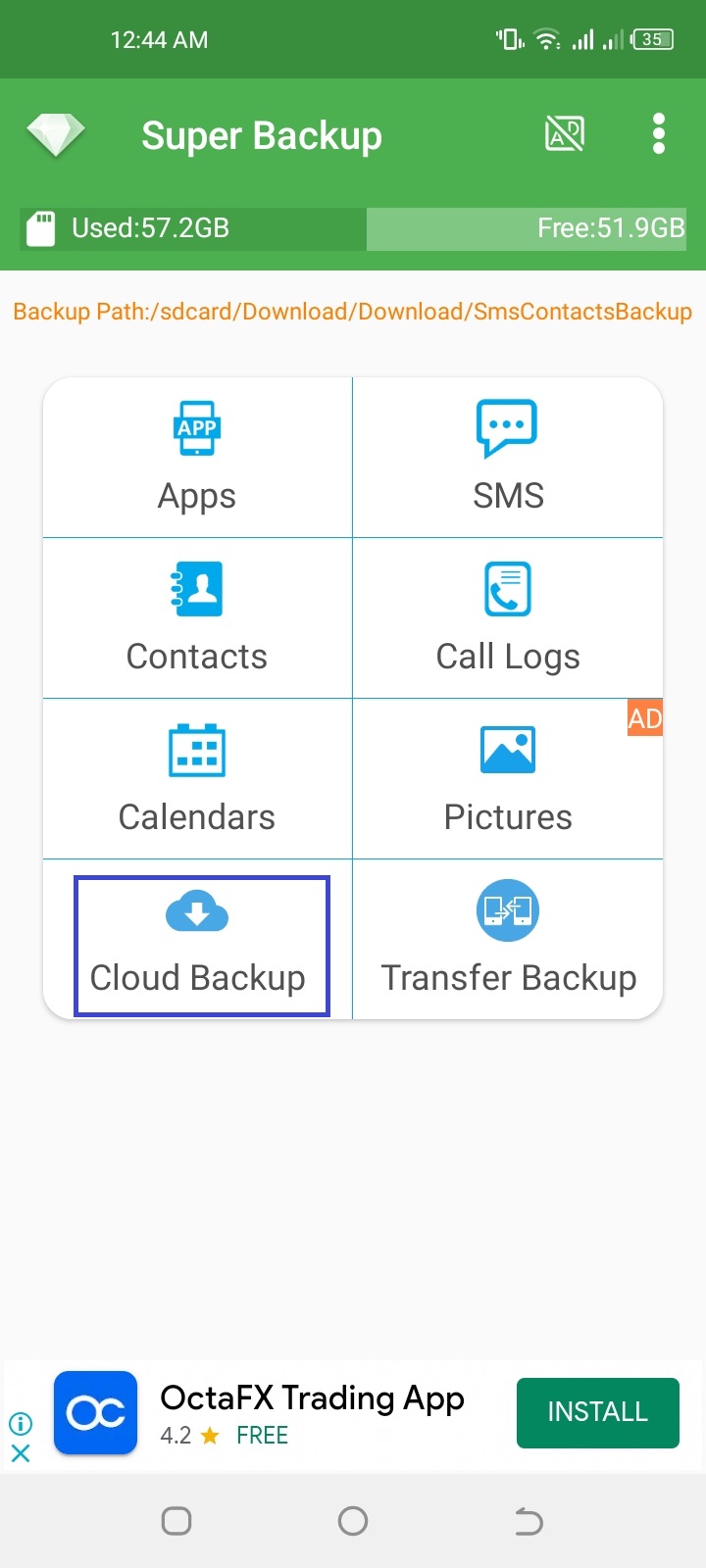The width and height of the screenshot is (706, 1568).
Task: Select the SMS backup tile
Action: coord(508,457)
